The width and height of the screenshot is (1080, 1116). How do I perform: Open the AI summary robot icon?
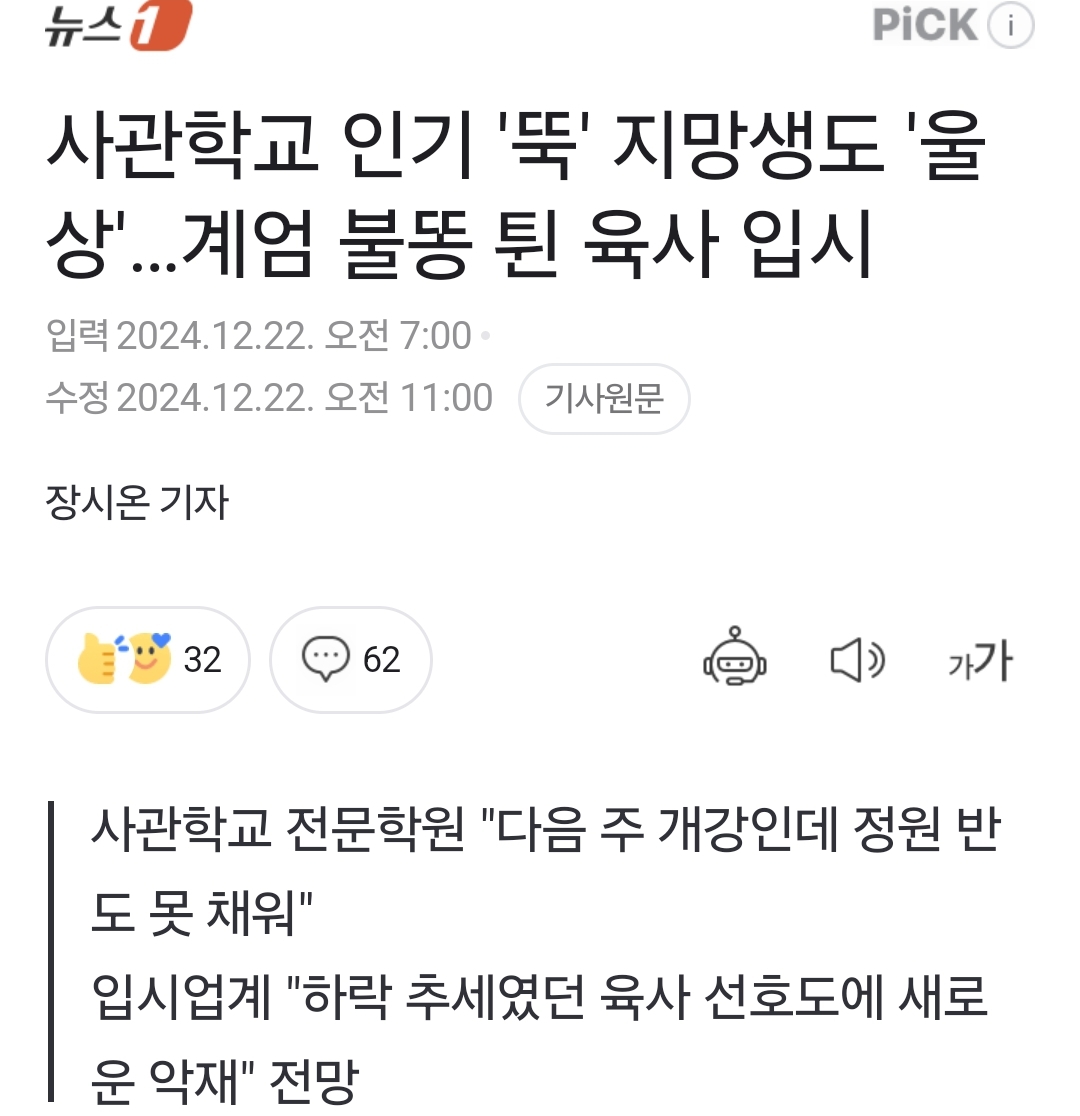click(735, 659)
